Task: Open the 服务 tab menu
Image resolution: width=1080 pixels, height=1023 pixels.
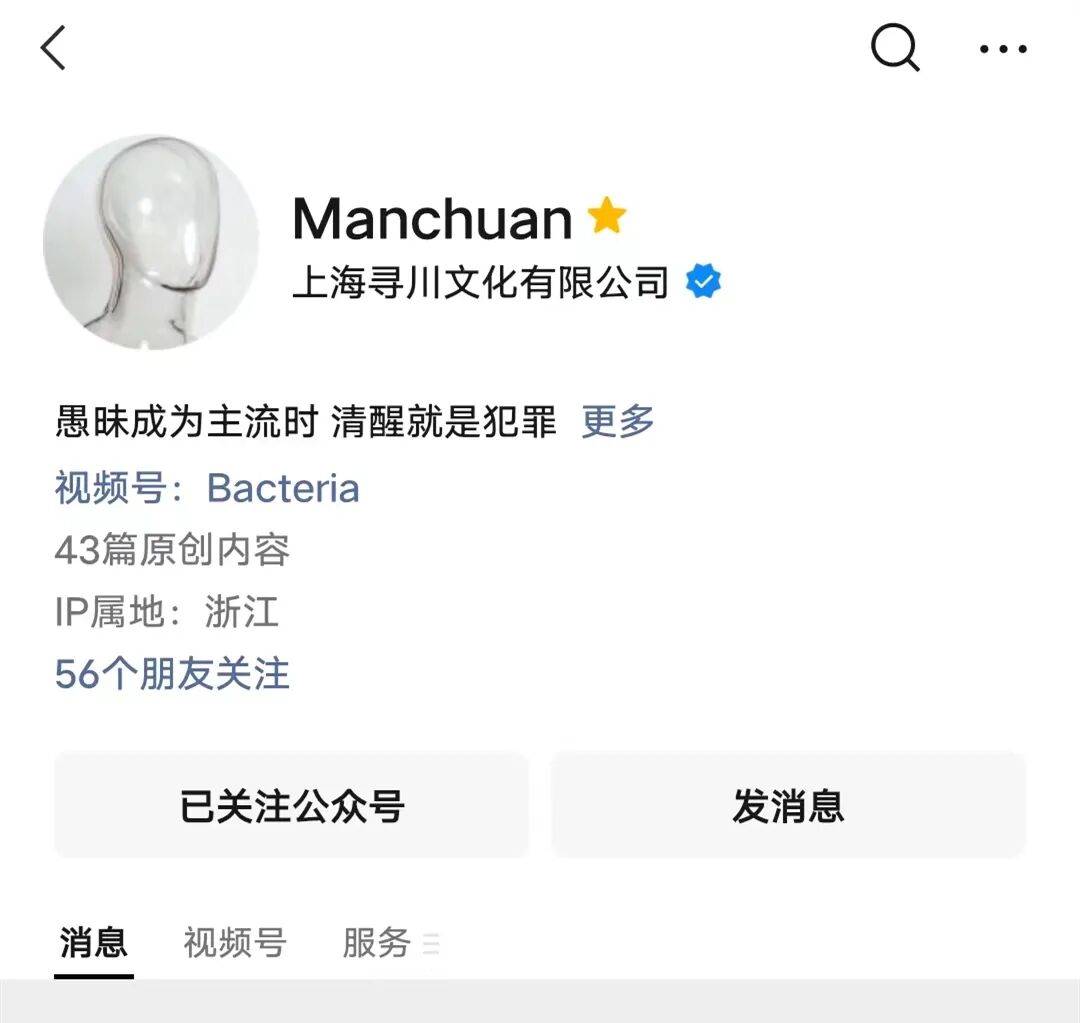Action: (389, 942)
